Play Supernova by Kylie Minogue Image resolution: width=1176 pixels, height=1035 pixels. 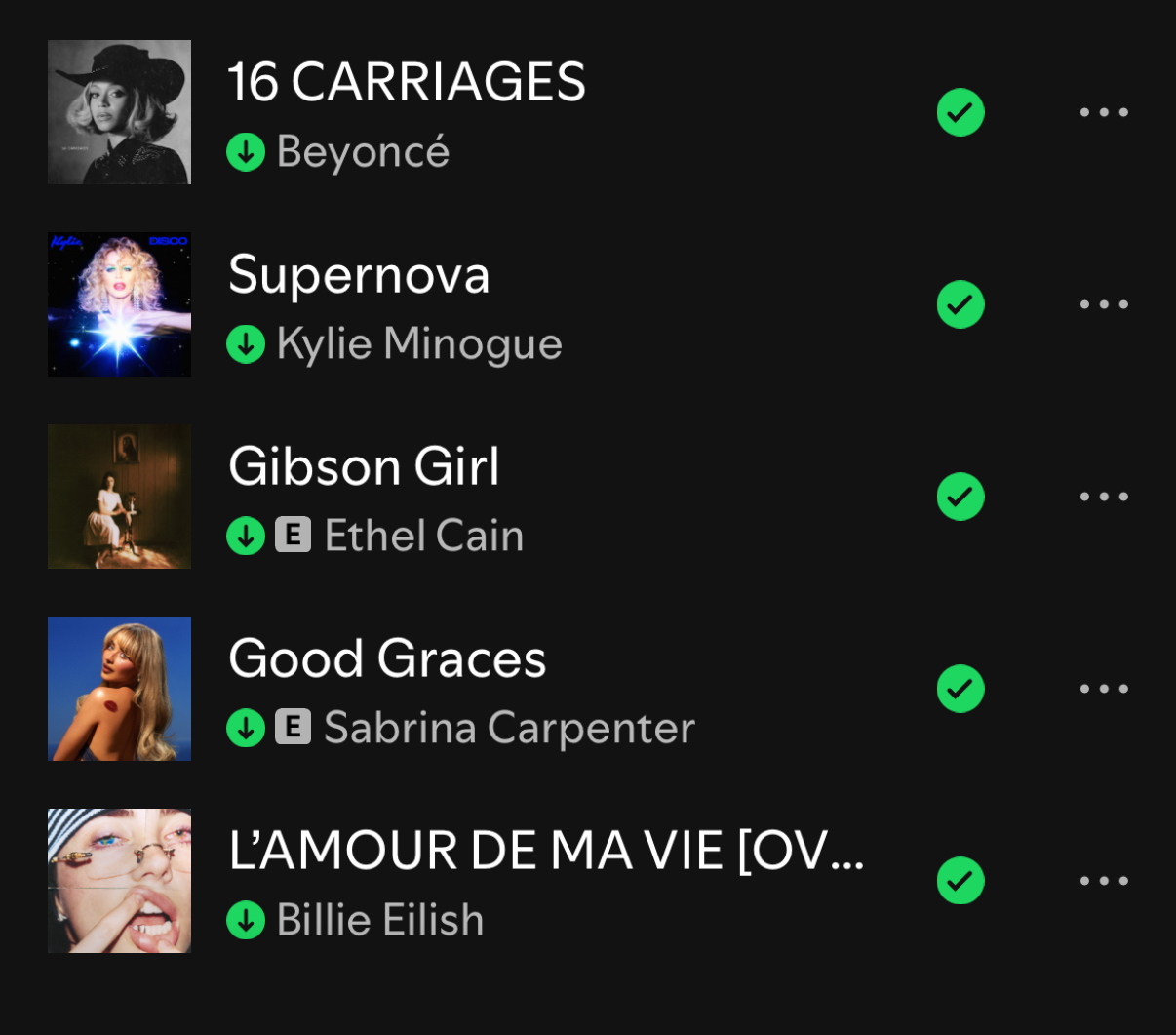pyautogui.click(x=359, y=274)
